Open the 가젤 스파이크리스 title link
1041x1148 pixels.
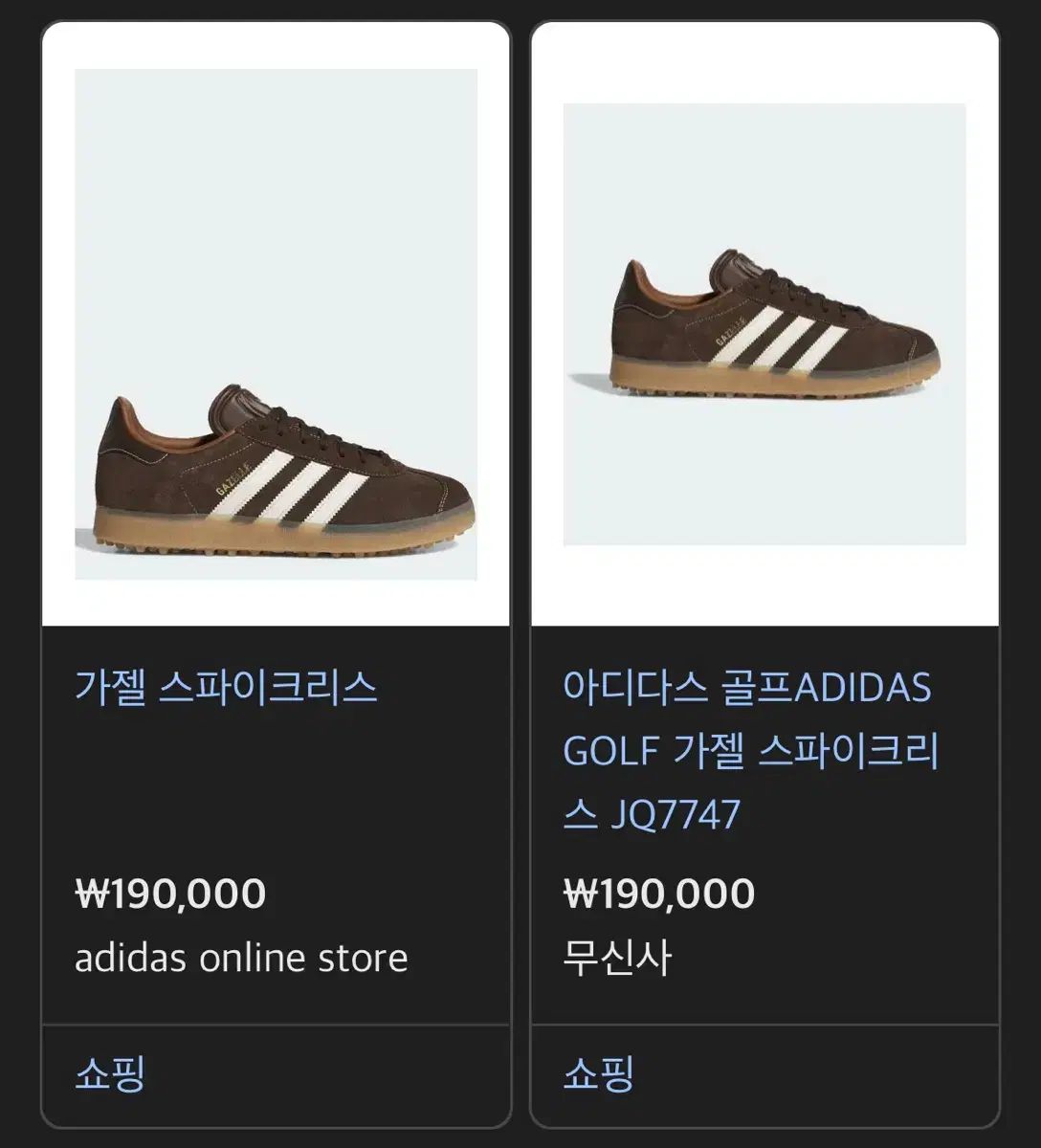(x=226, y=688)
